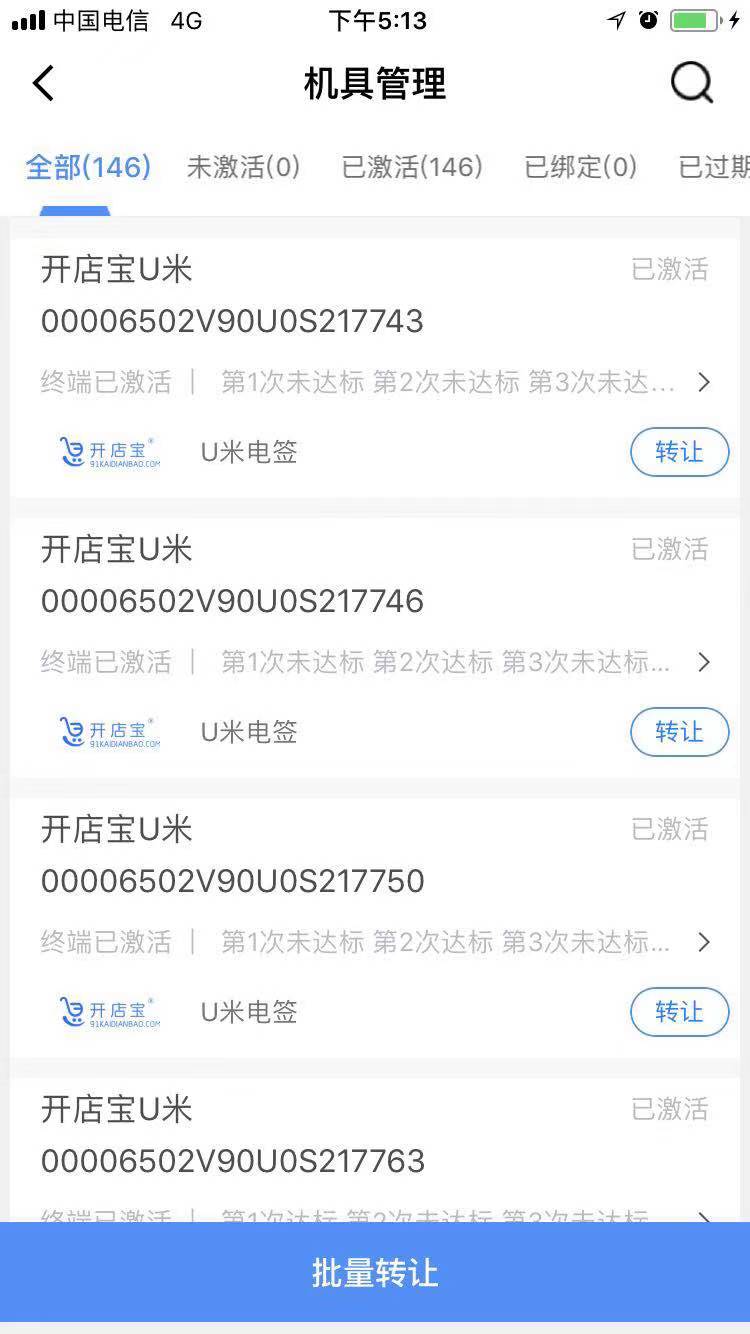Open the card for device 00006502V90U0S217763
This screenshot has width=750, height=1334.
pos(375,1150)
